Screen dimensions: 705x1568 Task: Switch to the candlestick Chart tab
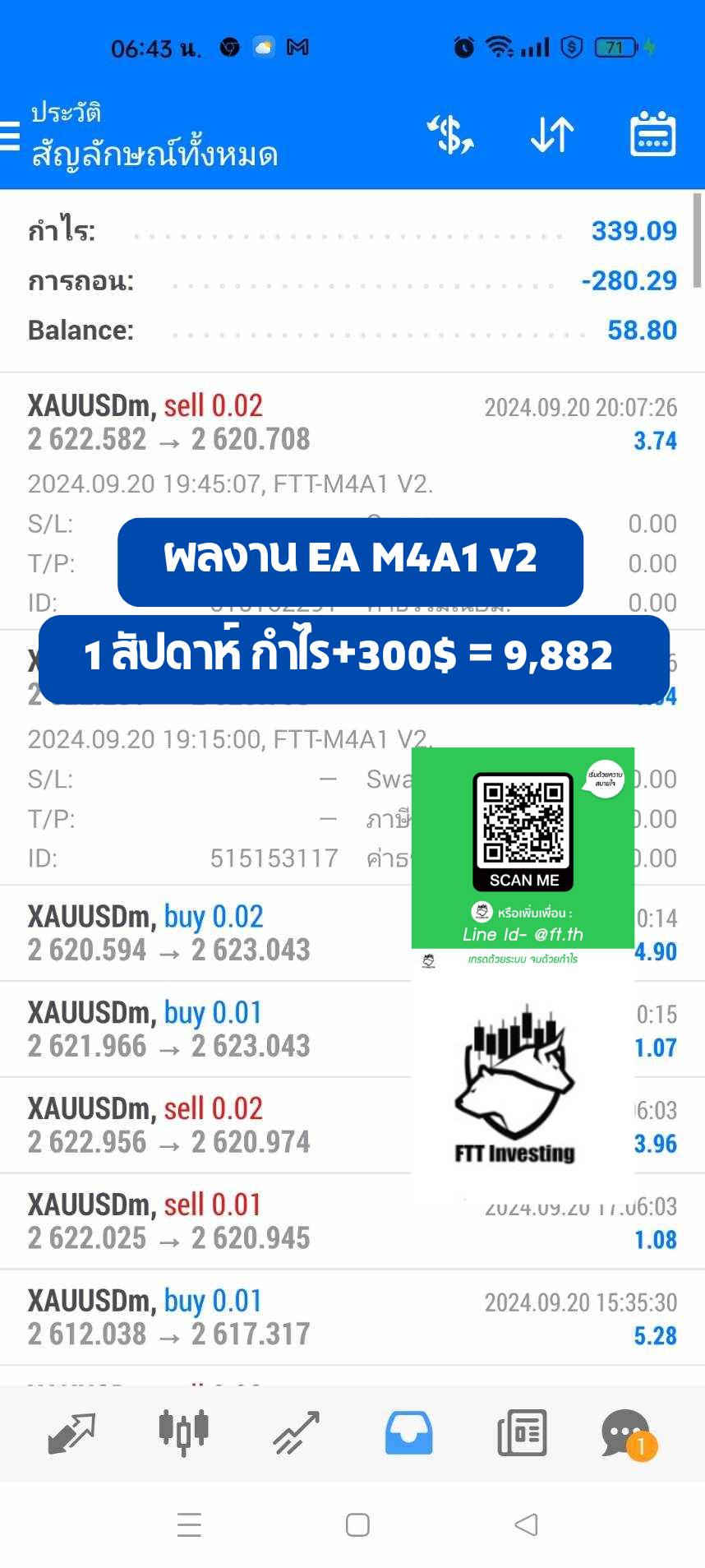tap(183, 1432)
